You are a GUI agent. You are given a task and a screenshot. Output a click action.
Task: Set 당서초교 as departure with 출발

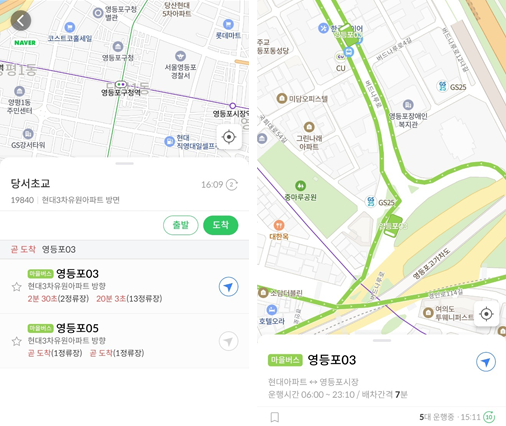(181, 225)
